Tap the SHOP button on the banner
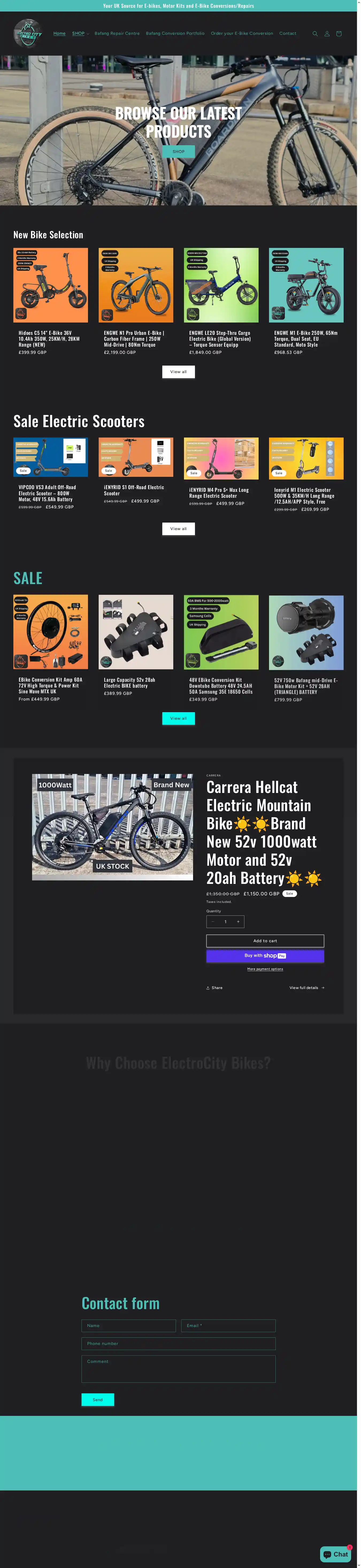Image resolution: width=361 pixels, height=1568 pixels. click(178, 152)
